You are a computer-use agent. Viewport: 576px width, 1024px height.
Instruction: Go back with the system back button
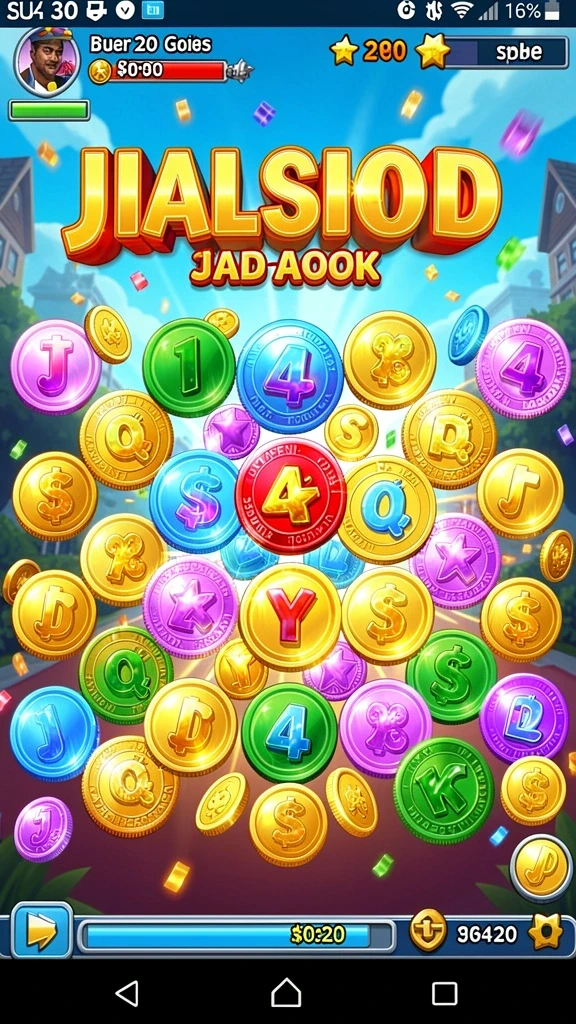pos(127,993)
